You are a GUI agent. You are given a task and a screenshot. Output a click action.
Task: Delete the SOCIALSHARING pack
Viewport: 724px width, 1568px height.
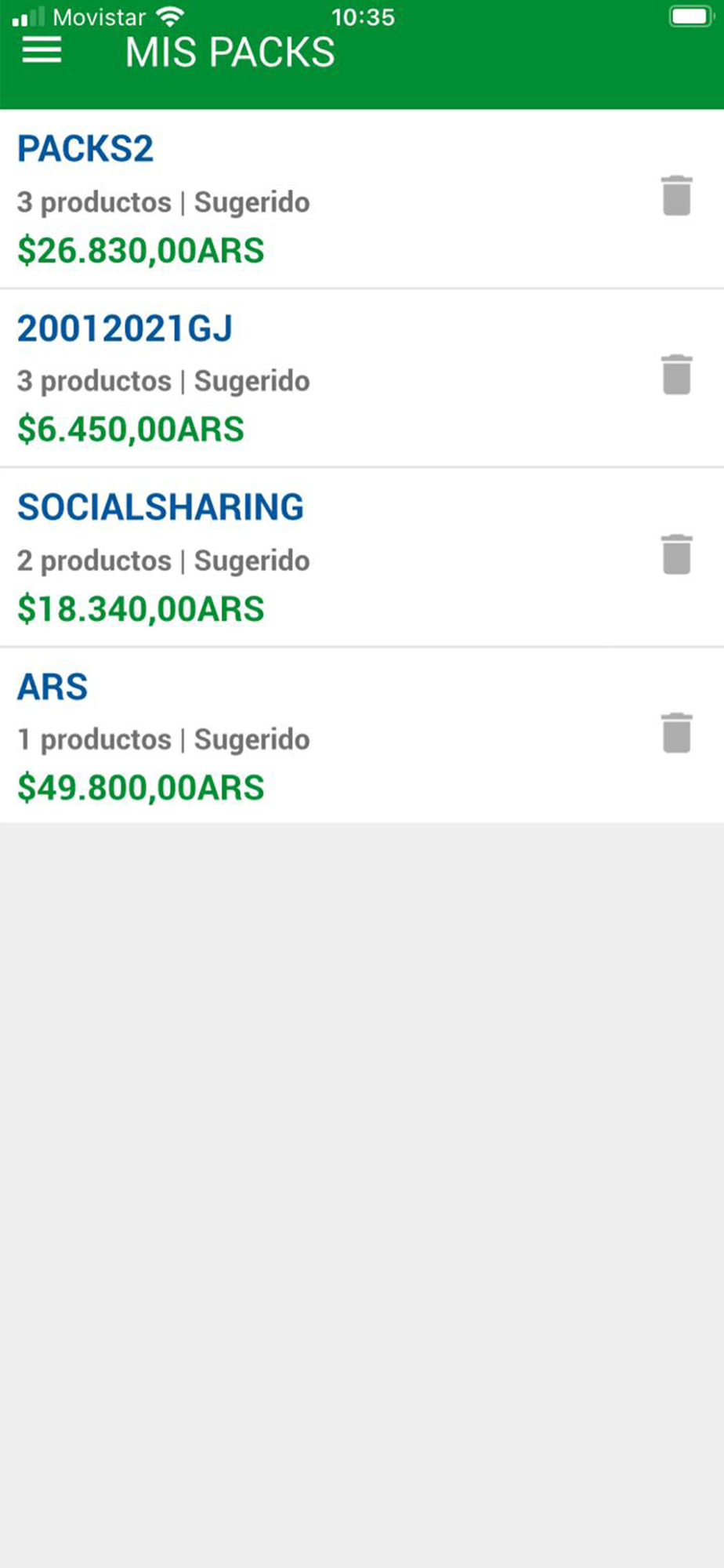676,554
